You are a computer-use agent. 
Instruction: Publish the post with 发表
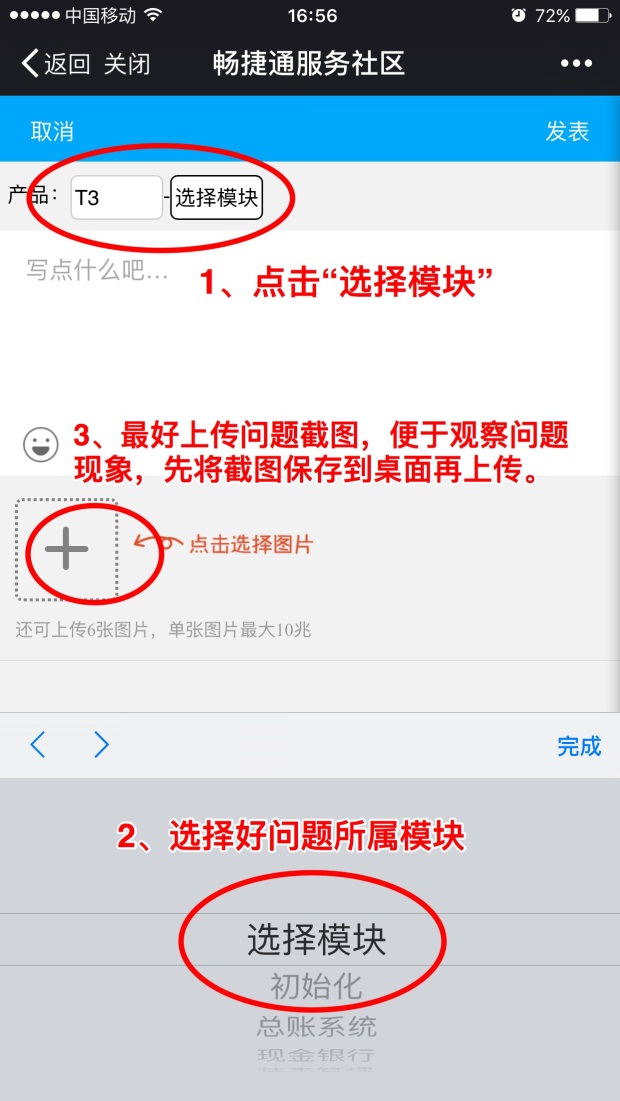pyautogui.click(x=567, y=131)
